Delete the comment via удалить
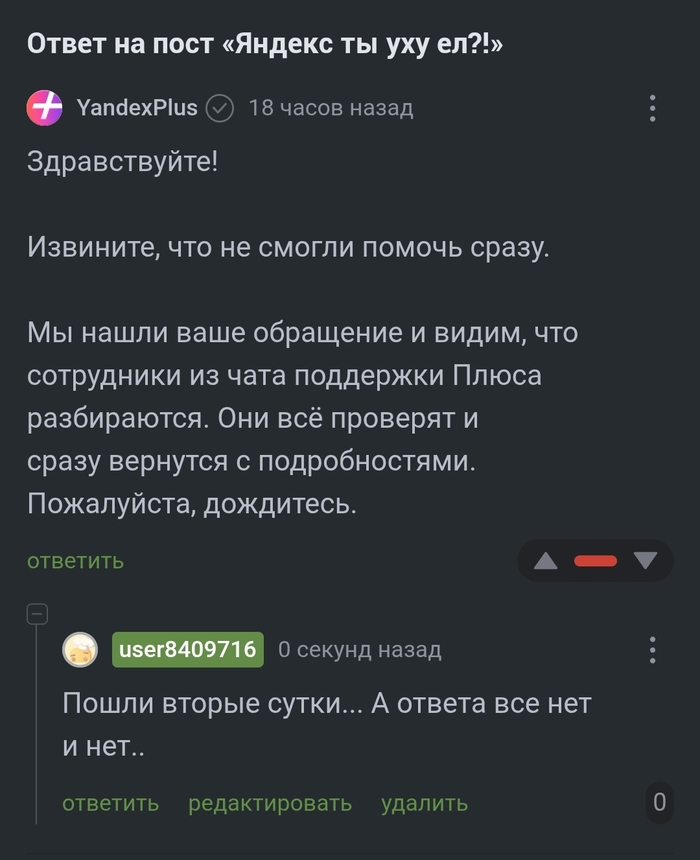 pyautogui.click(x=425, y=804)
